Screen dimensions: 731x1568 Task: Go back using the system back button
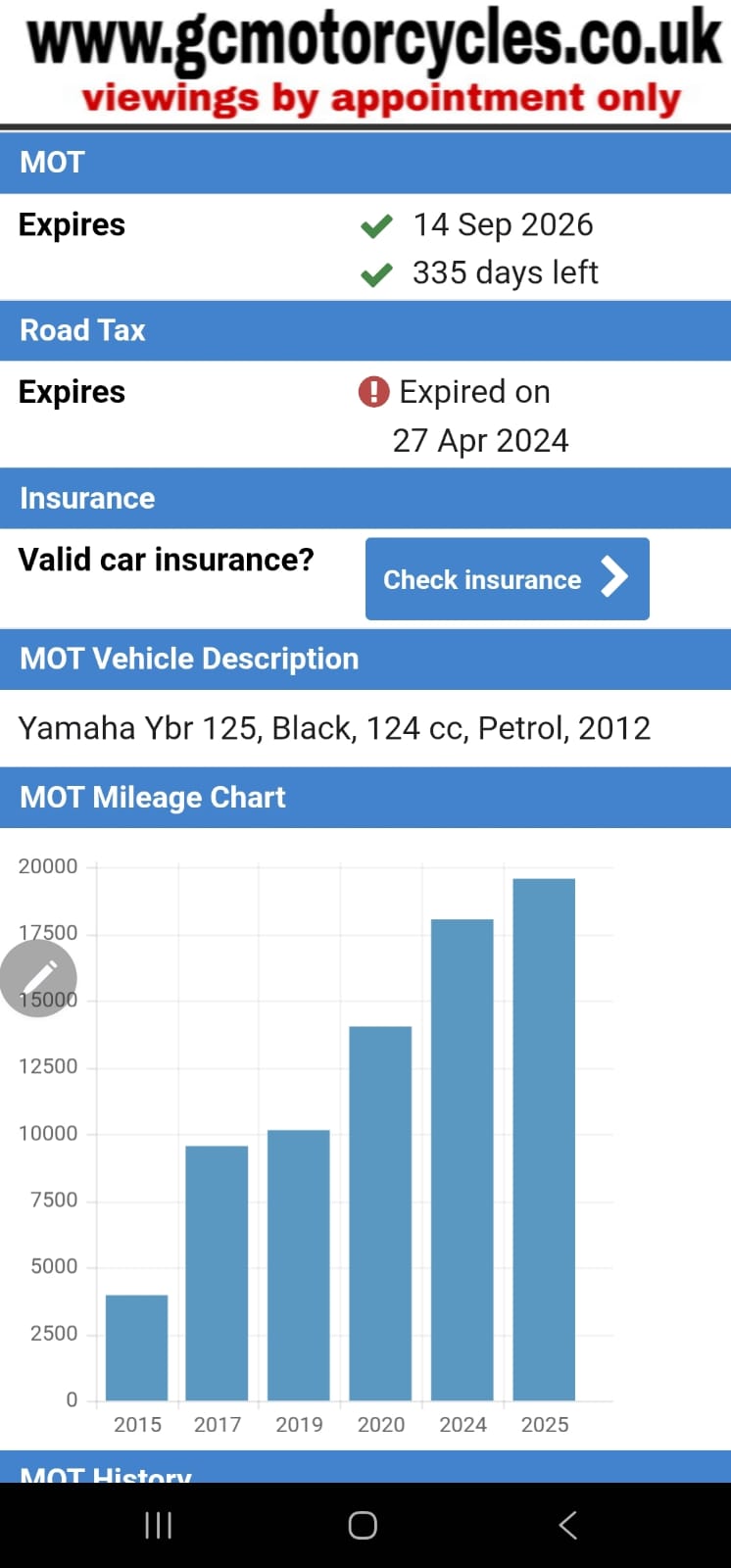[x=567, y=1525]
